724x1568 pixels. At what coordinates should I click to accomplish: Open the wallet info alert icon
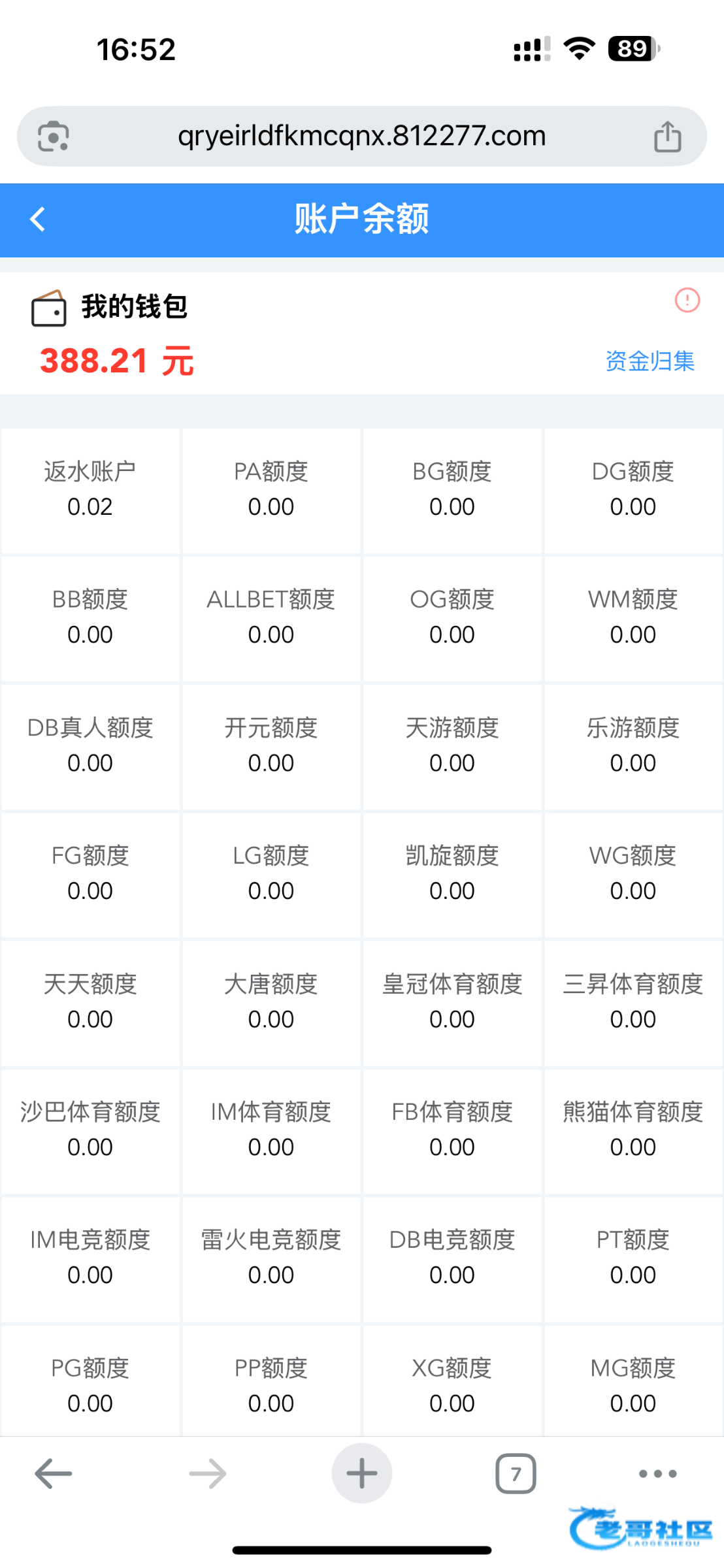click(687, 301)
